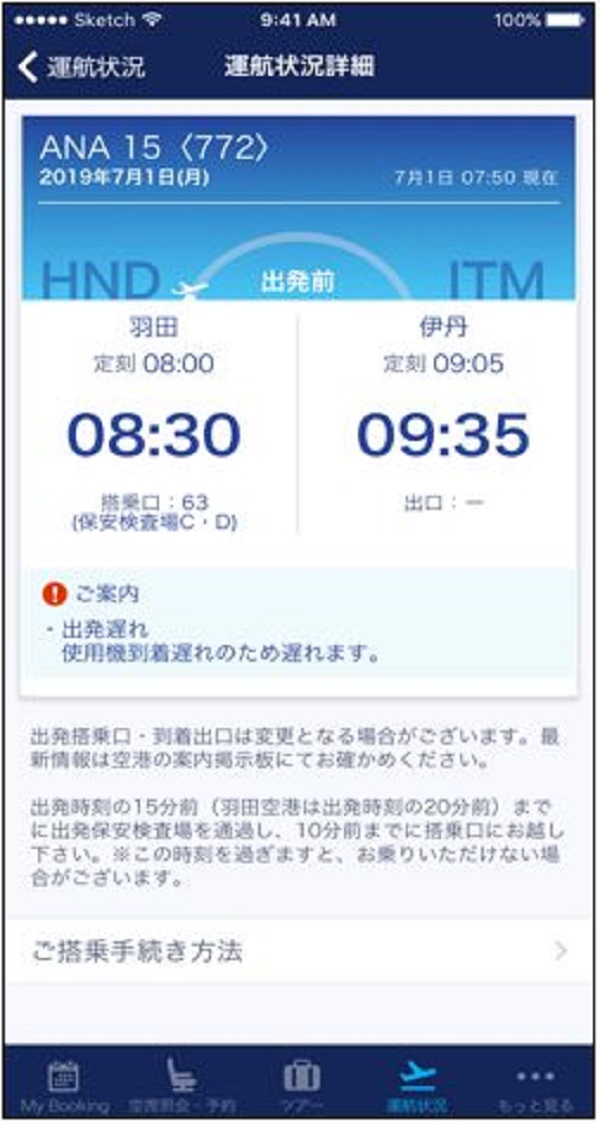Go back to 運航状況 list
Image resolution: width=600 pixels, height=1124 pixels.
(82, 67)
